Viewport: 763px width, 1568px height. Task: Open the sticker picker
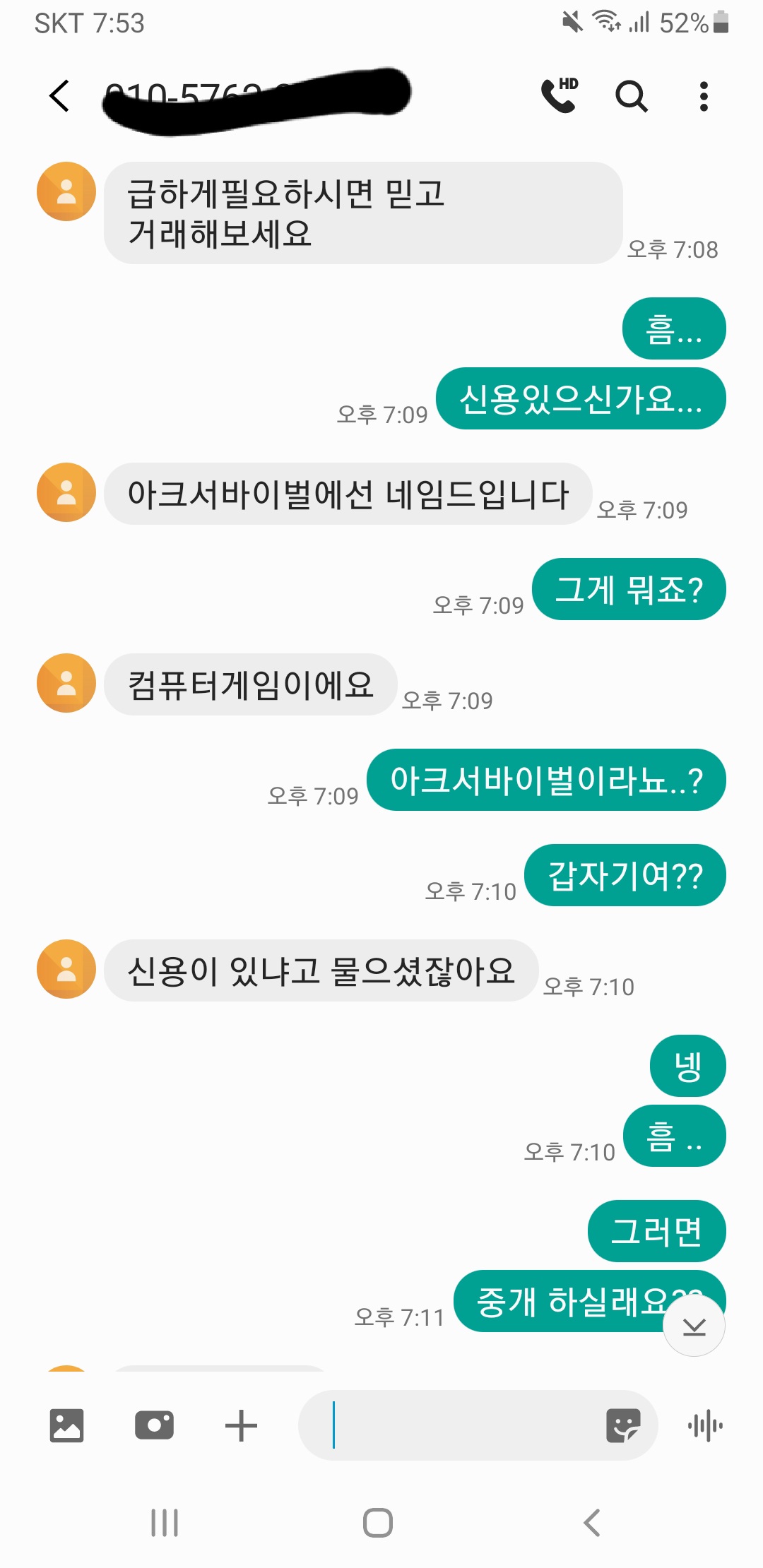point(623,1425)
